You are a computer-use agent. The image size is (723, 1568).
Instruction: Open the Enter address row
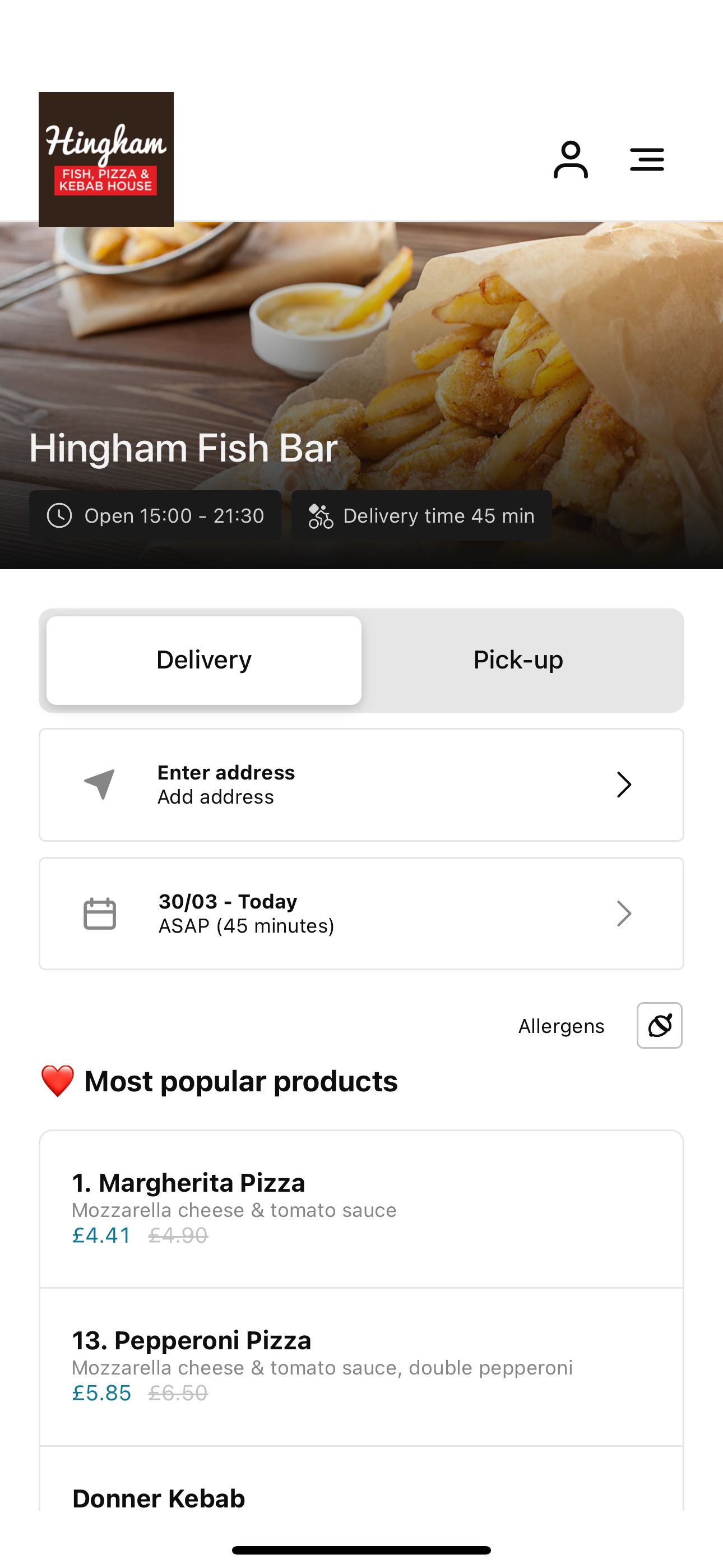(x=361, y=785)
